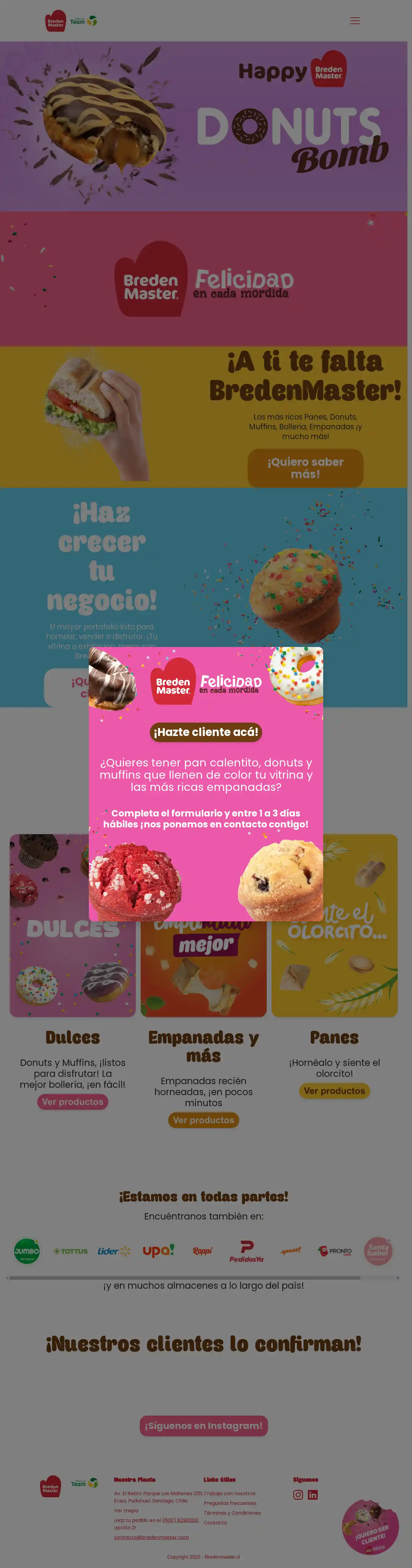Open the Contacto footer link
412x1568 pixels.
tap(215, 1522)
